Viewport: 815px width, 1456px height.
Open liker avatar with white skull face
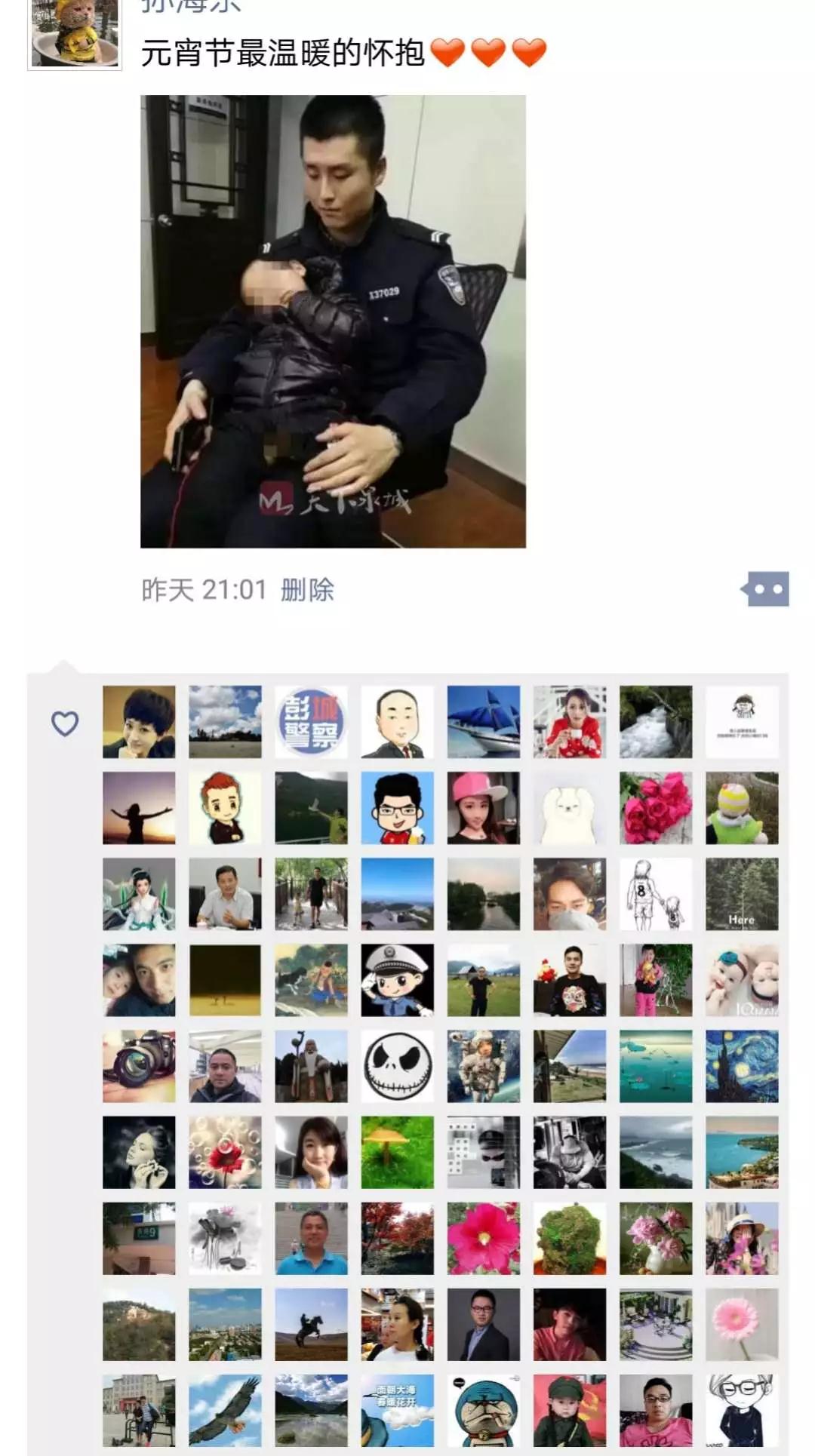(x=397, y=1066)
